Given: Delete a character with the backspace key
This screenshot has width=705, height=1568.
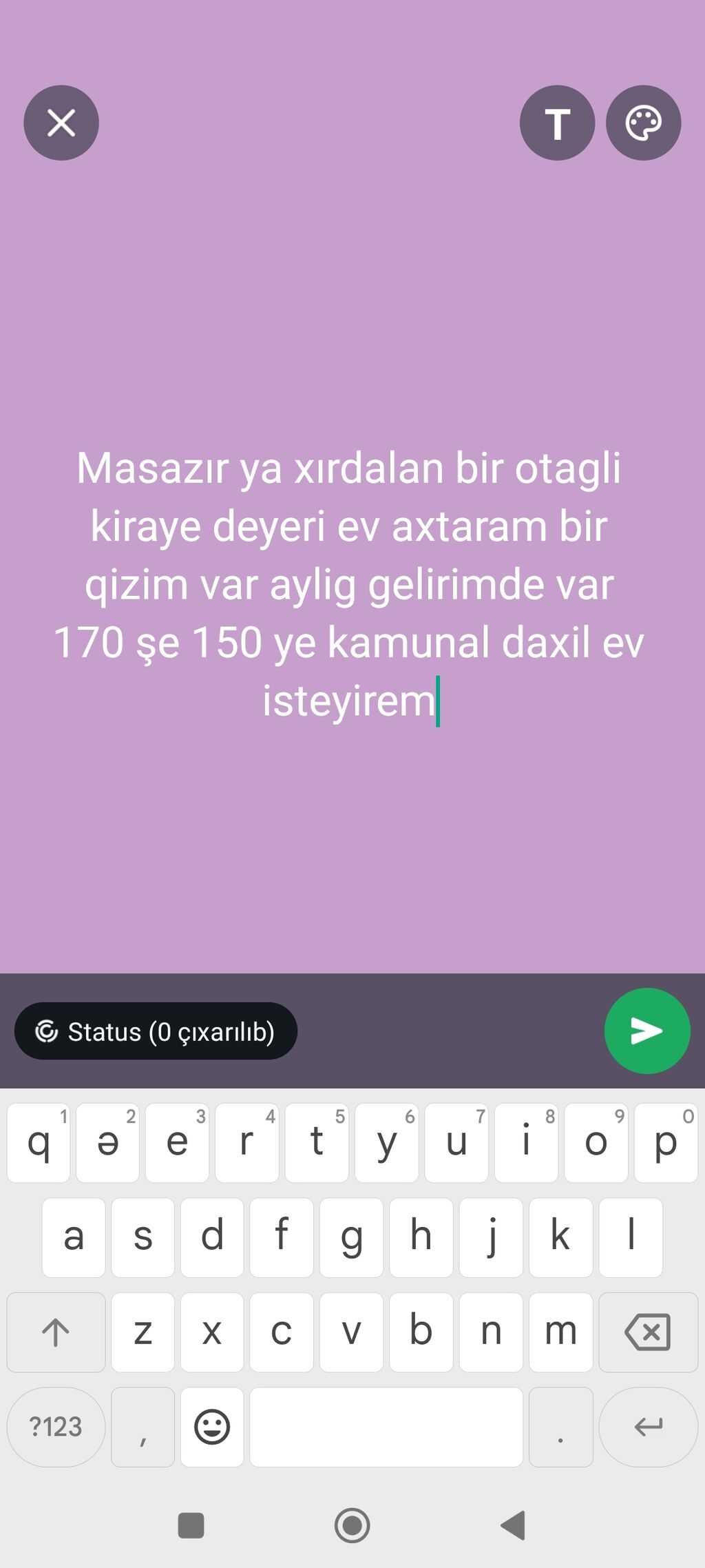Looking at the screenshot, I should tap(648, 1332).
